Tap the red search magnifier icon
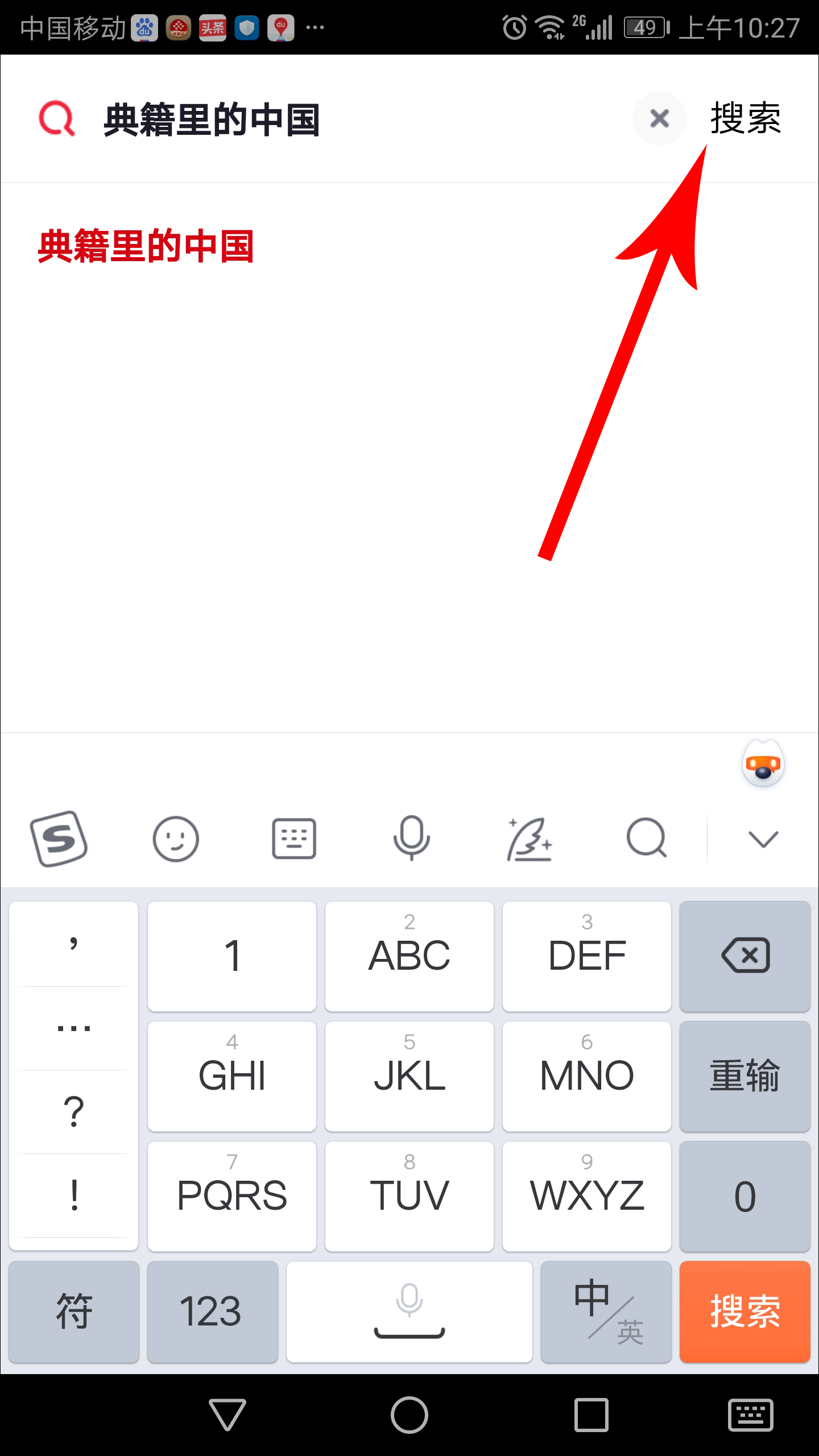The width and height of the screenshot is (819, 1456). [x=55, y=118]
